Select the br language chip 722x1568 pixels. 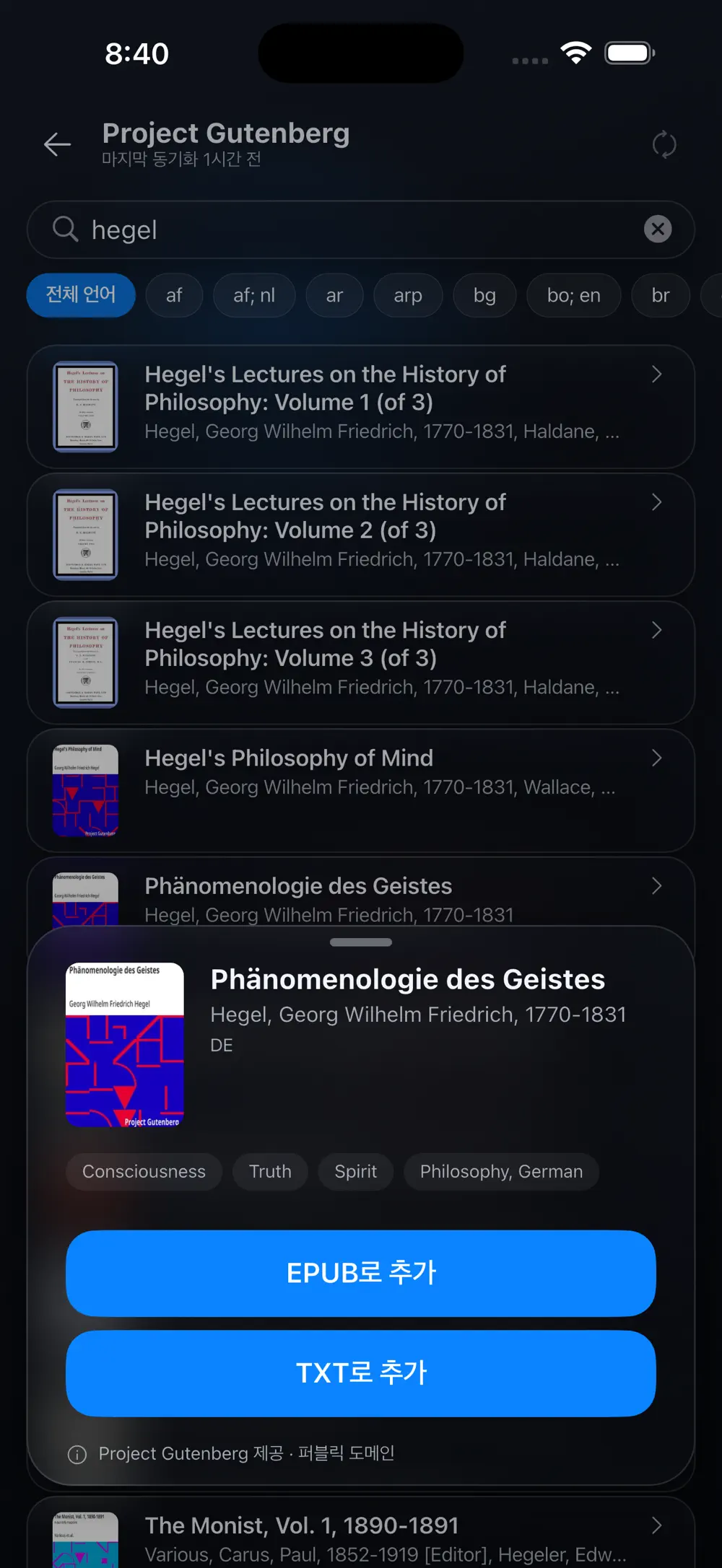(661, 295)
